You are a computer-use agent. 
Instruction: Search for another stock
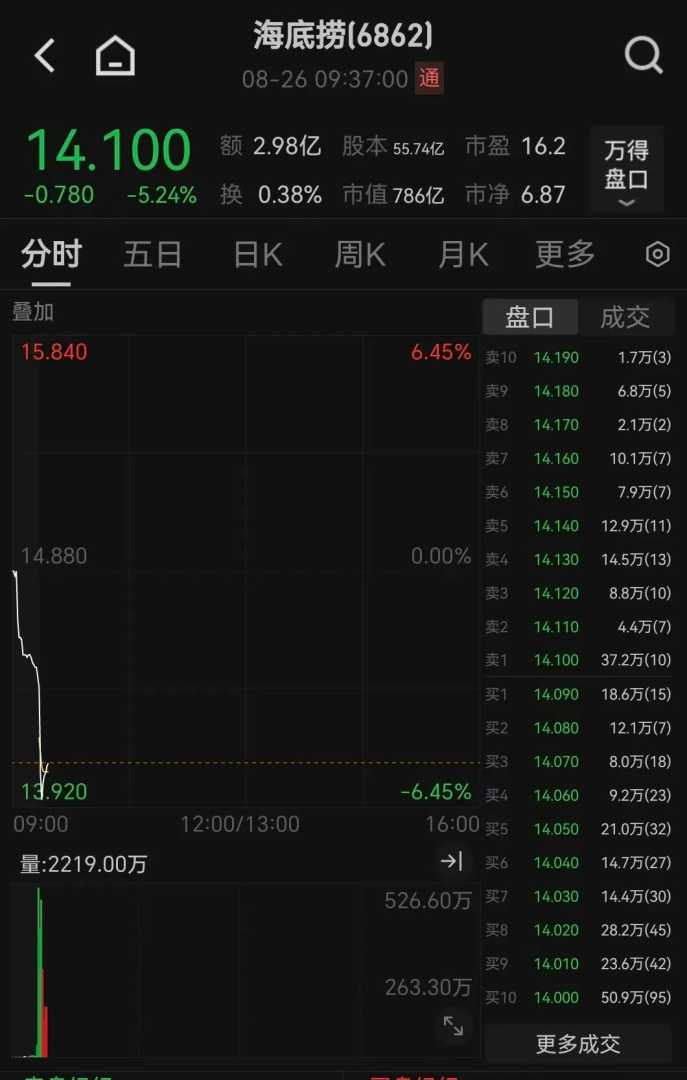643,56
